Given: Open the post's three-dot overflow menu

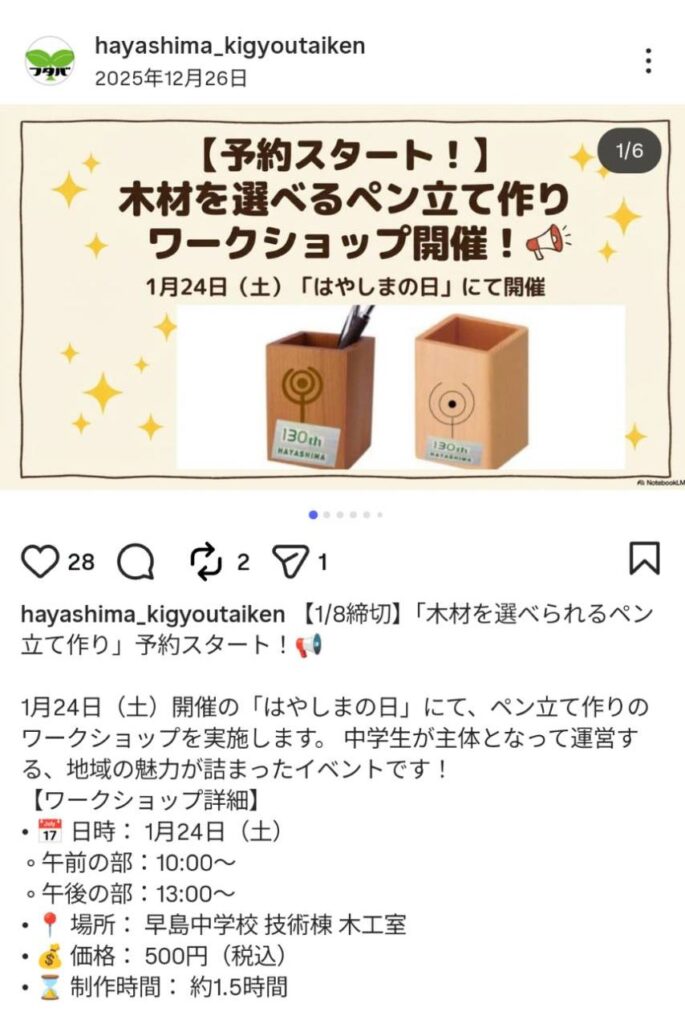Looking at the screenshot, I should click(x=648, y=60).
